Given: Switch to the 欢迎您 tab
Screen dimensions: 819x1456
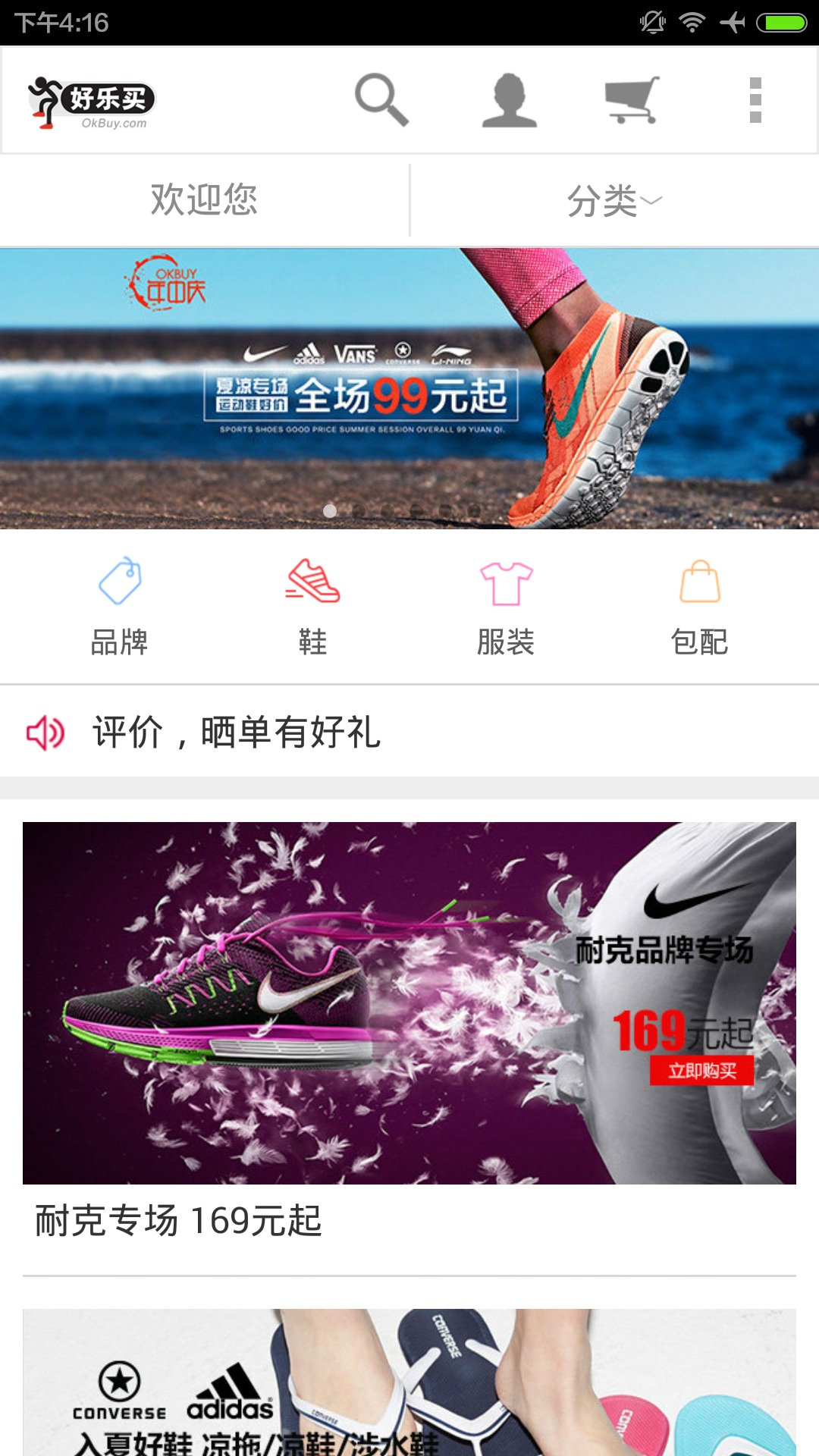Looking at the screenshot, I should 204,200.
